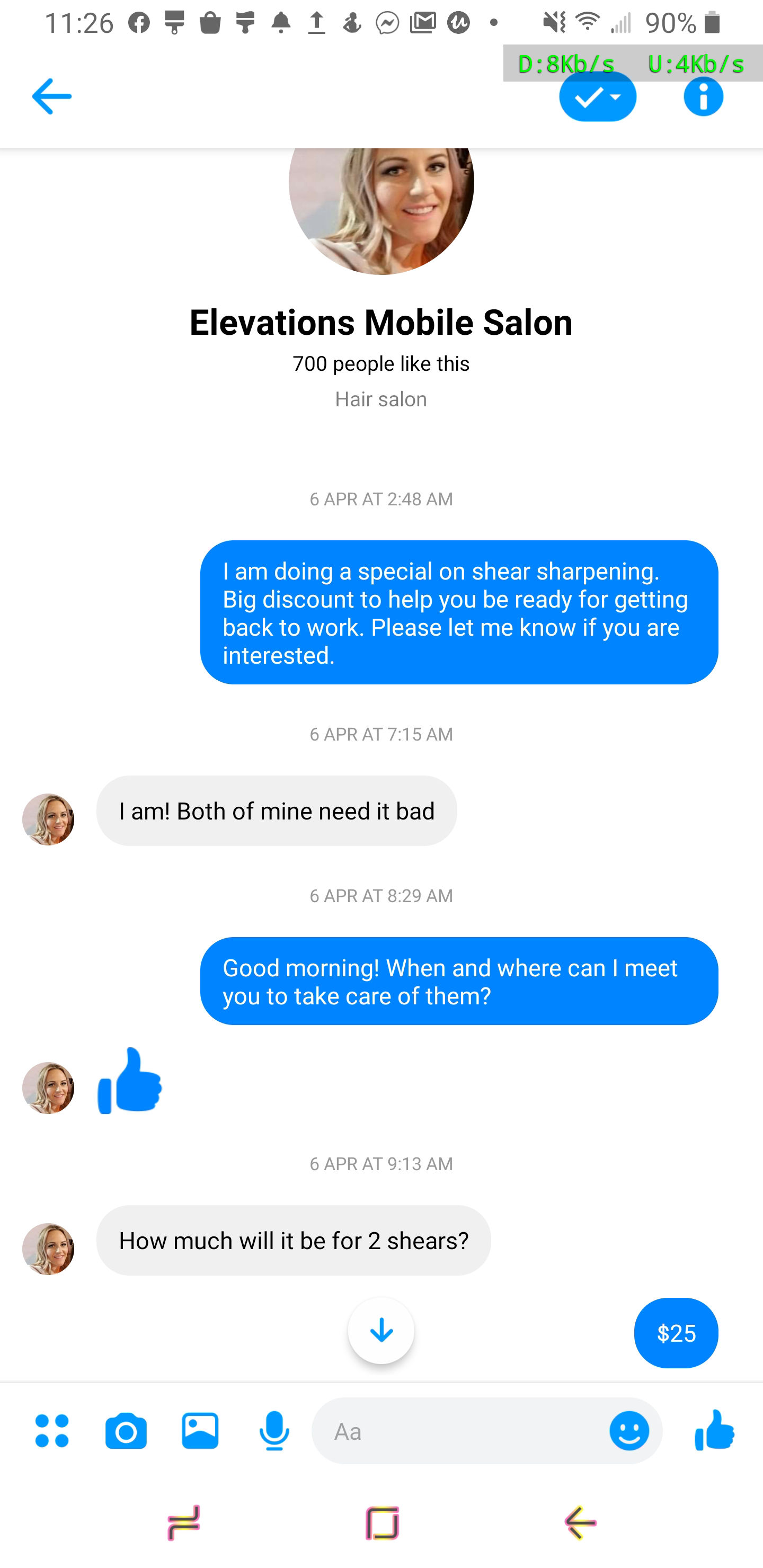The image size is (763, 1568).
Task: Record a voice message with the microphone
Action: (x=274, y=1430)
